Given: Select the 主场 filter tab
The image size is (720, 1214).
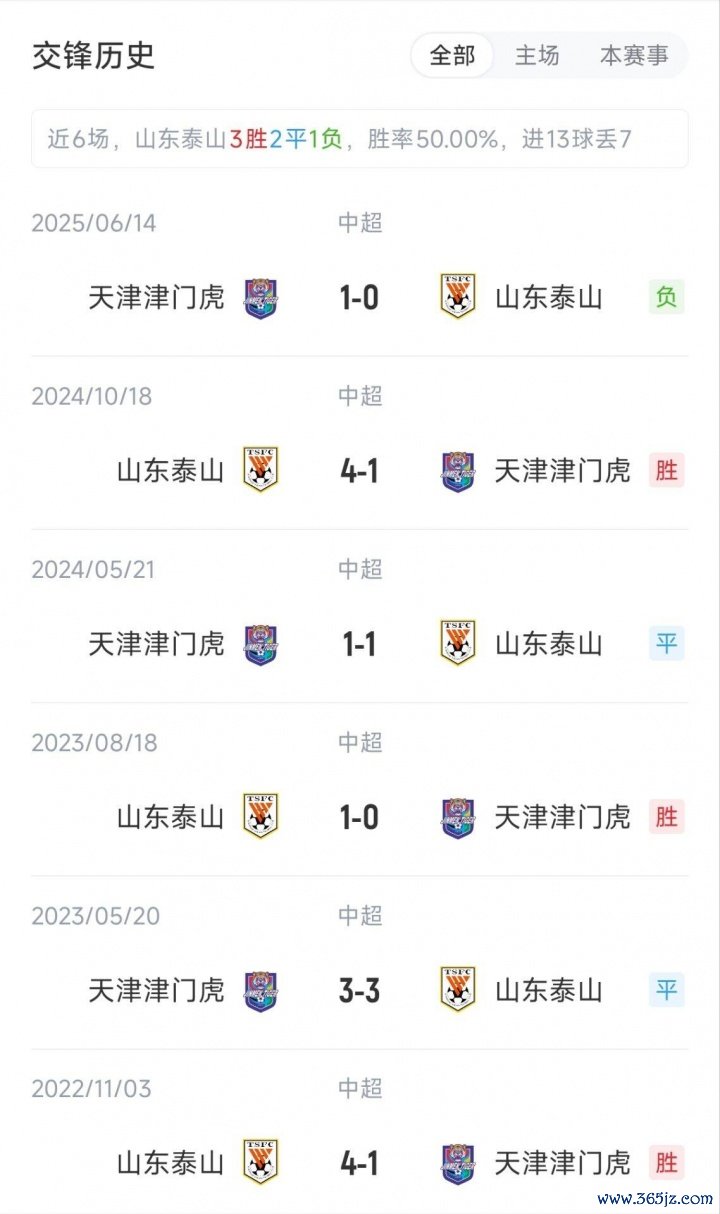Looking at the screenshot, I should [537, 56].
